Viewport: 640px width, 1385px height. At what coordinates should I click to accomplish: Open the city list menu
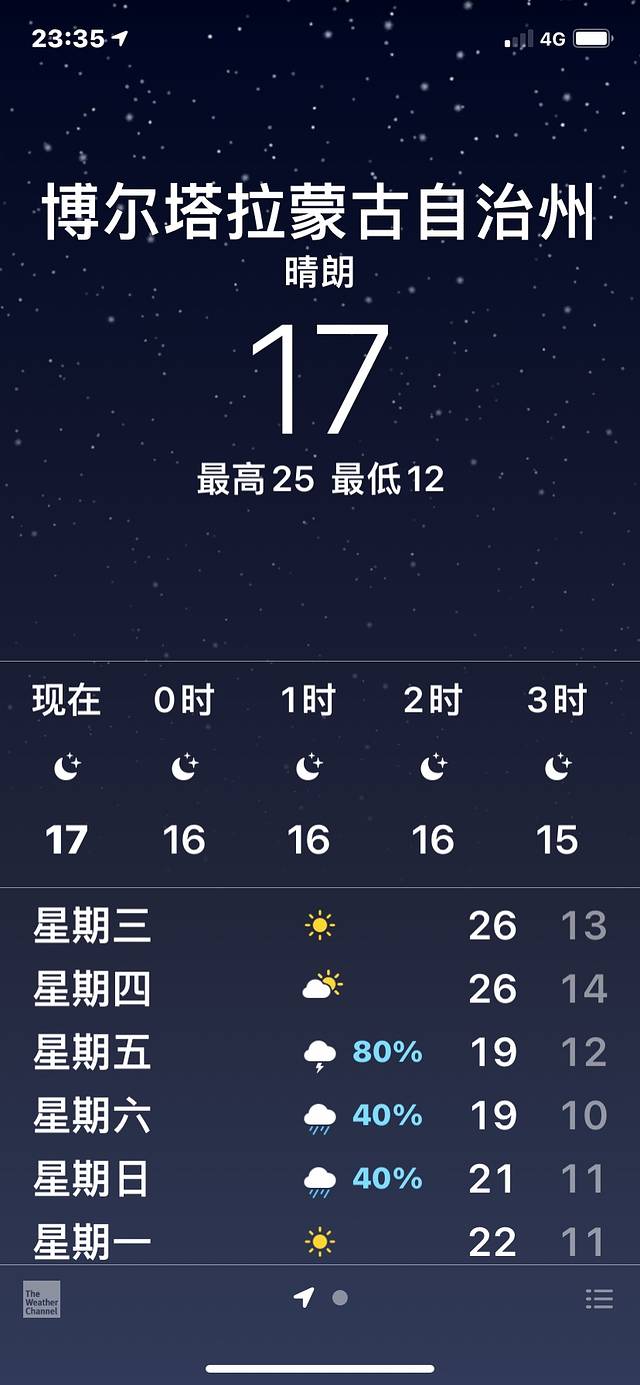tap(599, 1298)
